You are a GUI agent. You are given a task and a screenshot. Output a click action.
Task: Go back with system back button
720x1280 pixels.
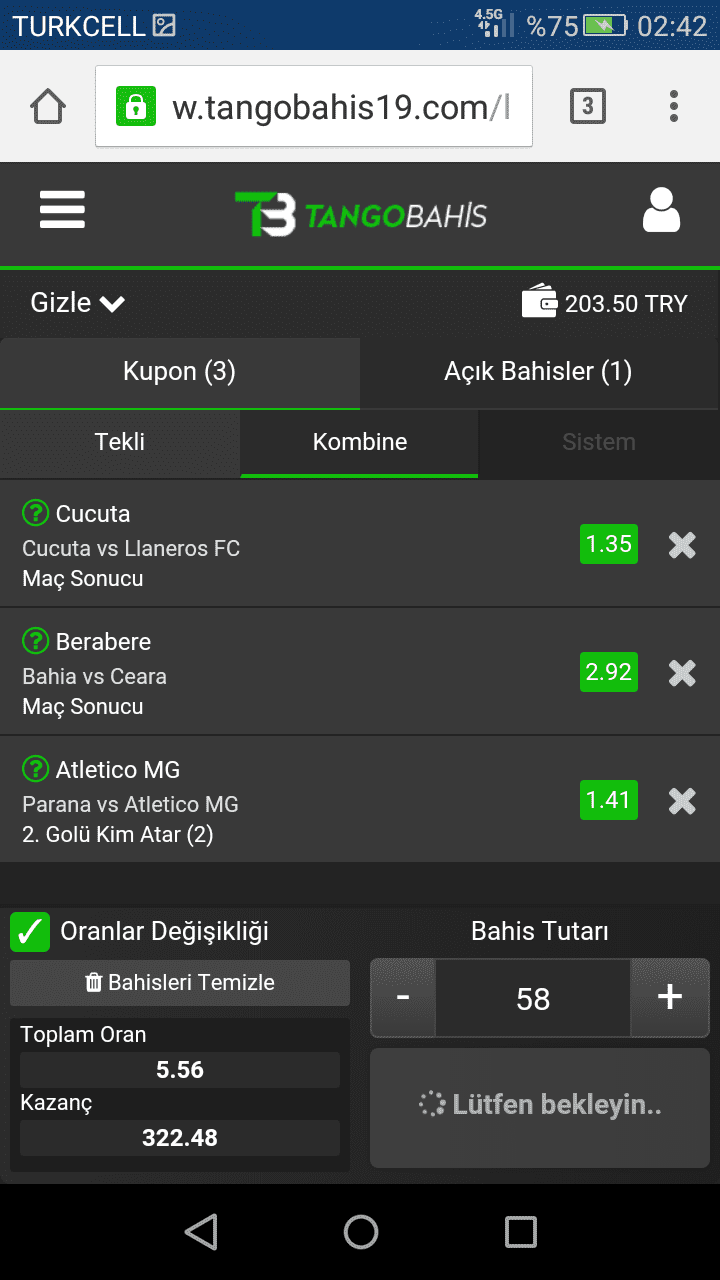(x=201, y=1232)
